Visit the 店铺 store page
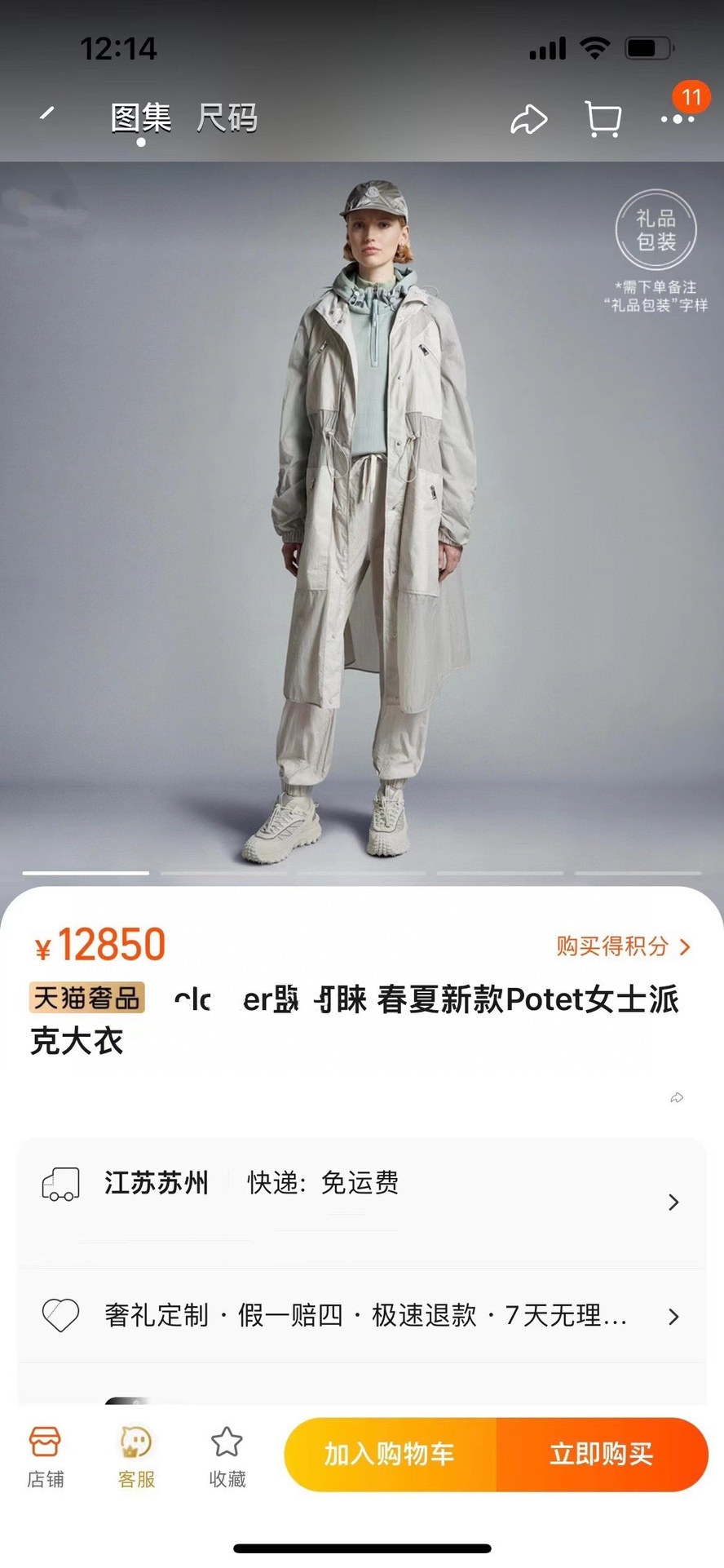 click(x=46, y=1457)
